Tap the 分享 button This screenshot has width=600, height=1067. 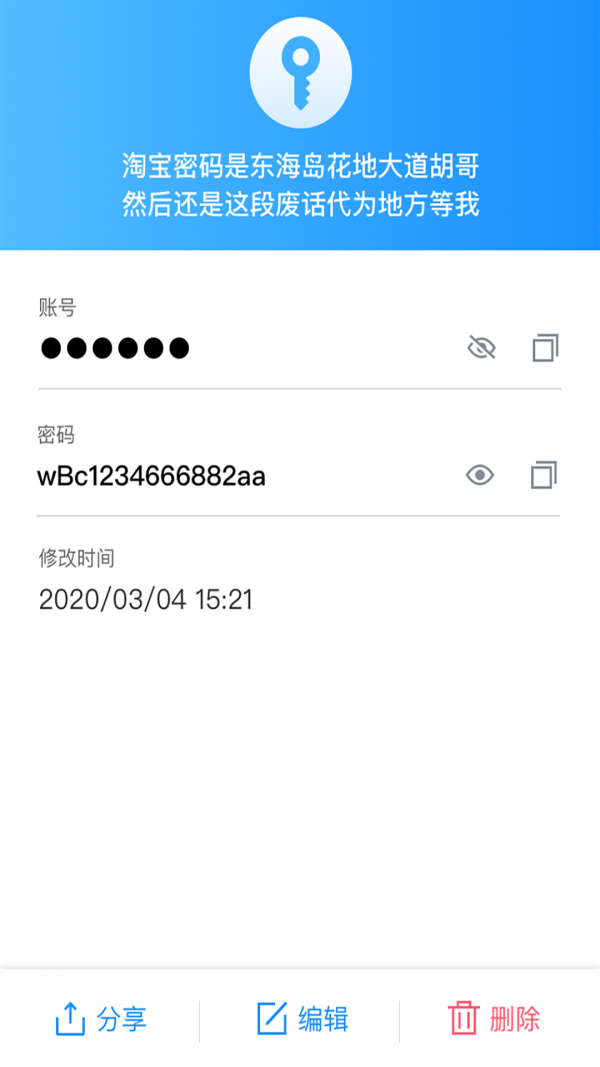pyautogui.click(x=100, y=1019)
